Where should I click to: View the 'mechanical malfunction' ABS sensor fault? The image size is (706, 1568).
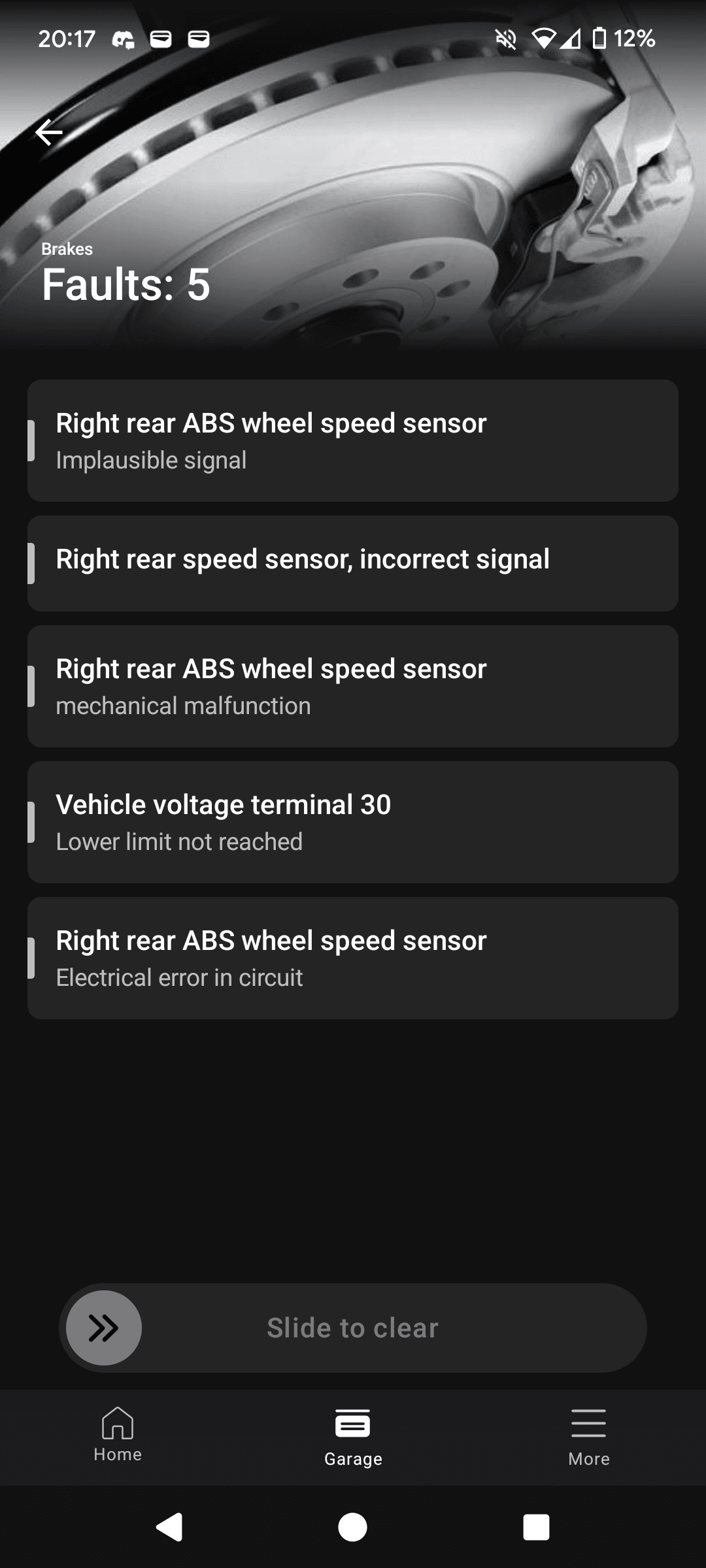click(353, 687)
